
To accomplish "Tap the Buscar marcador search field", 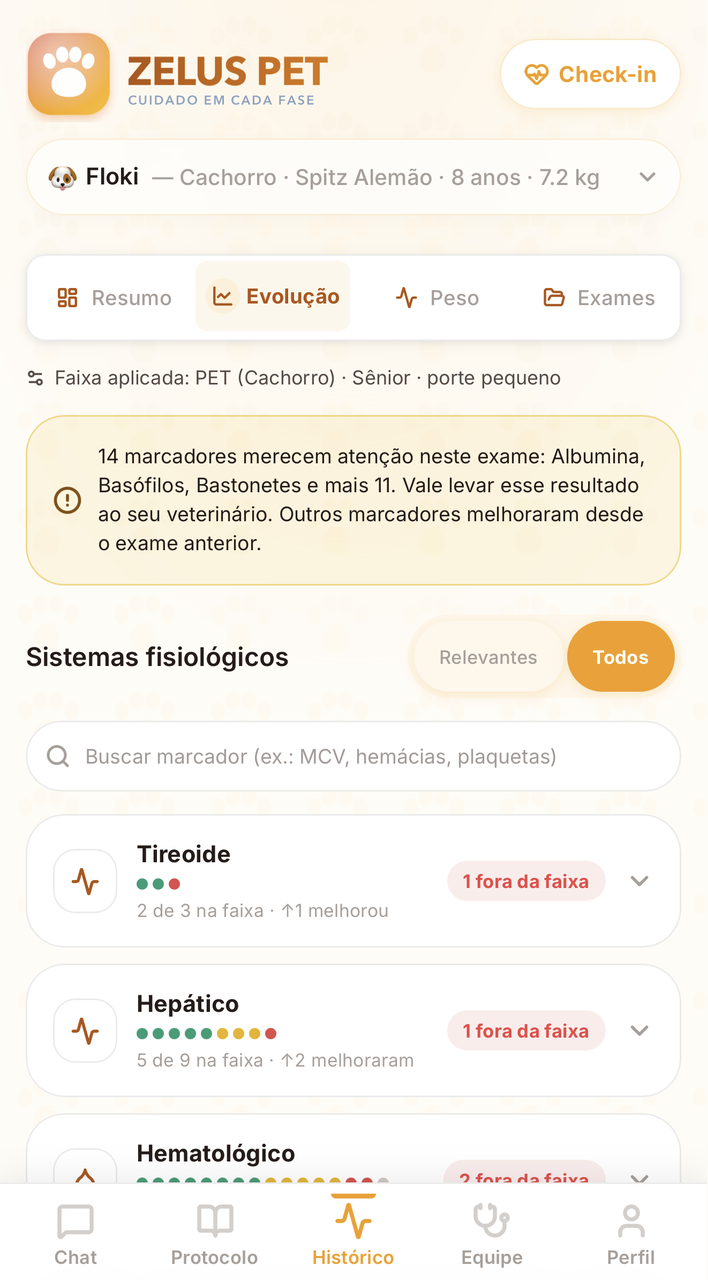I will point(353,756).
